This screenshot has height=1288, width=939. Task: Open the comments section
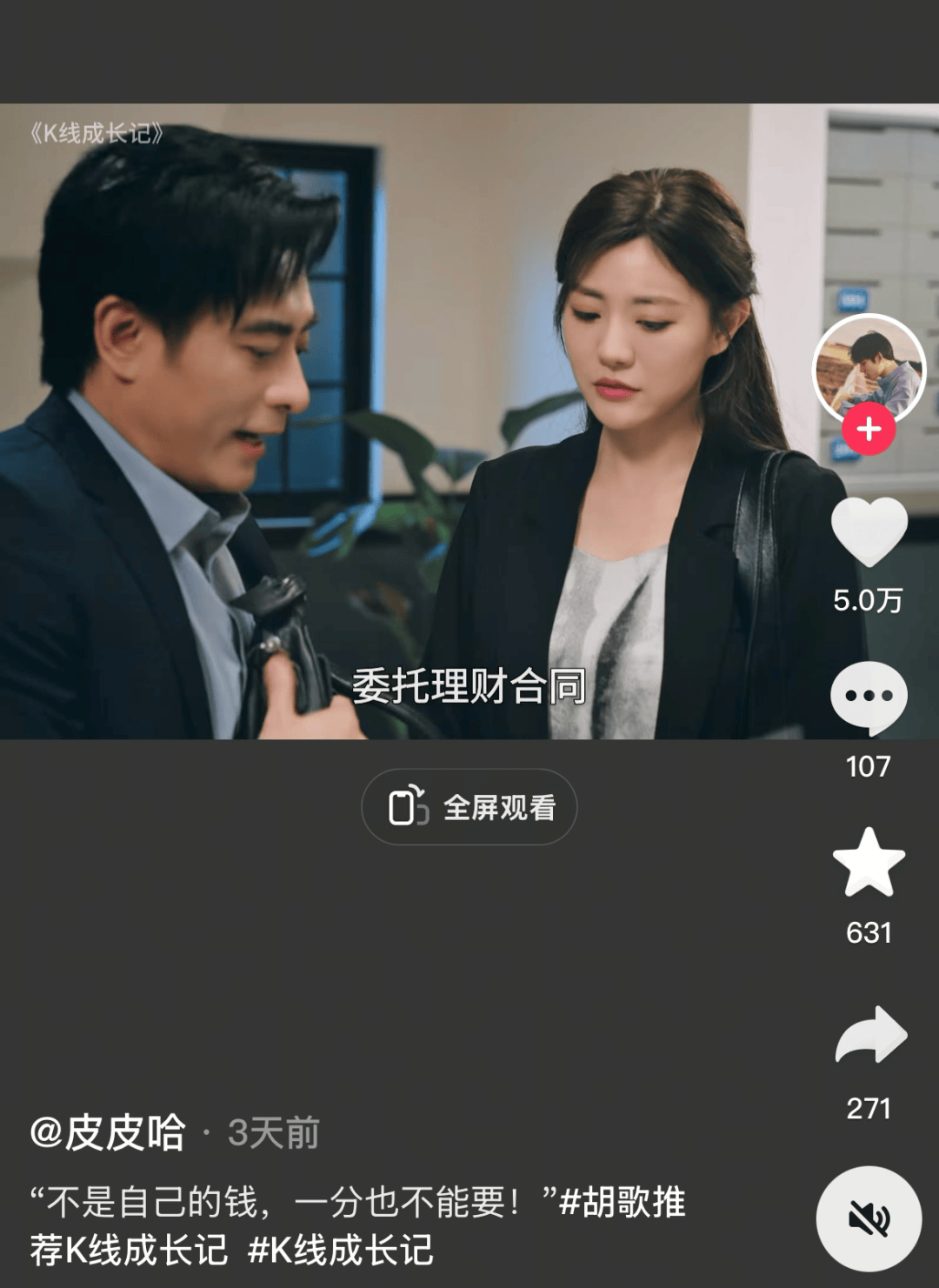coord(869,697)
